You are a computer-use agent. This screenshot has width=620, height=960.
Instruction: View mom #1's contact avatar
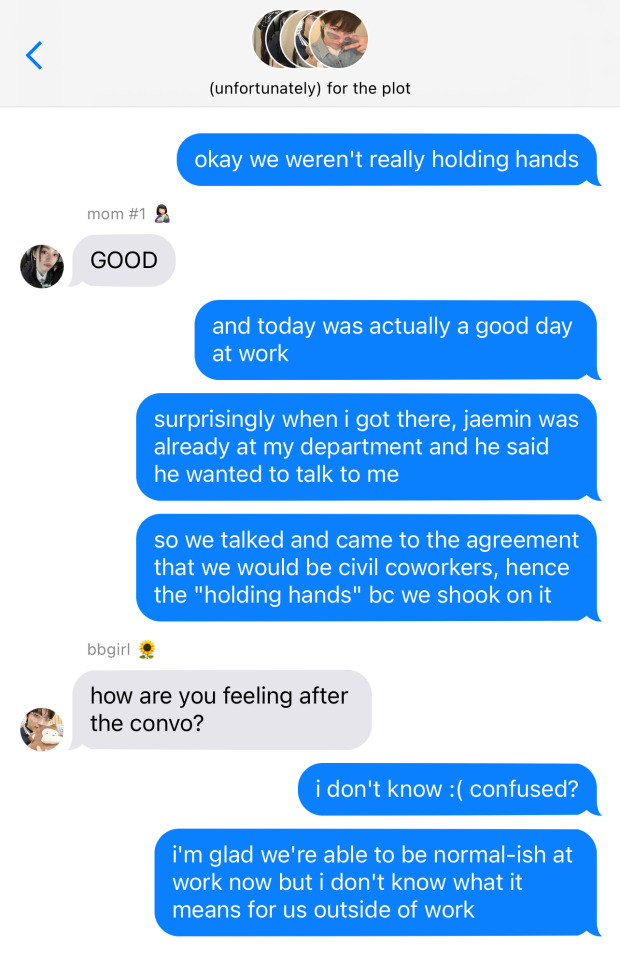point(42,266)
